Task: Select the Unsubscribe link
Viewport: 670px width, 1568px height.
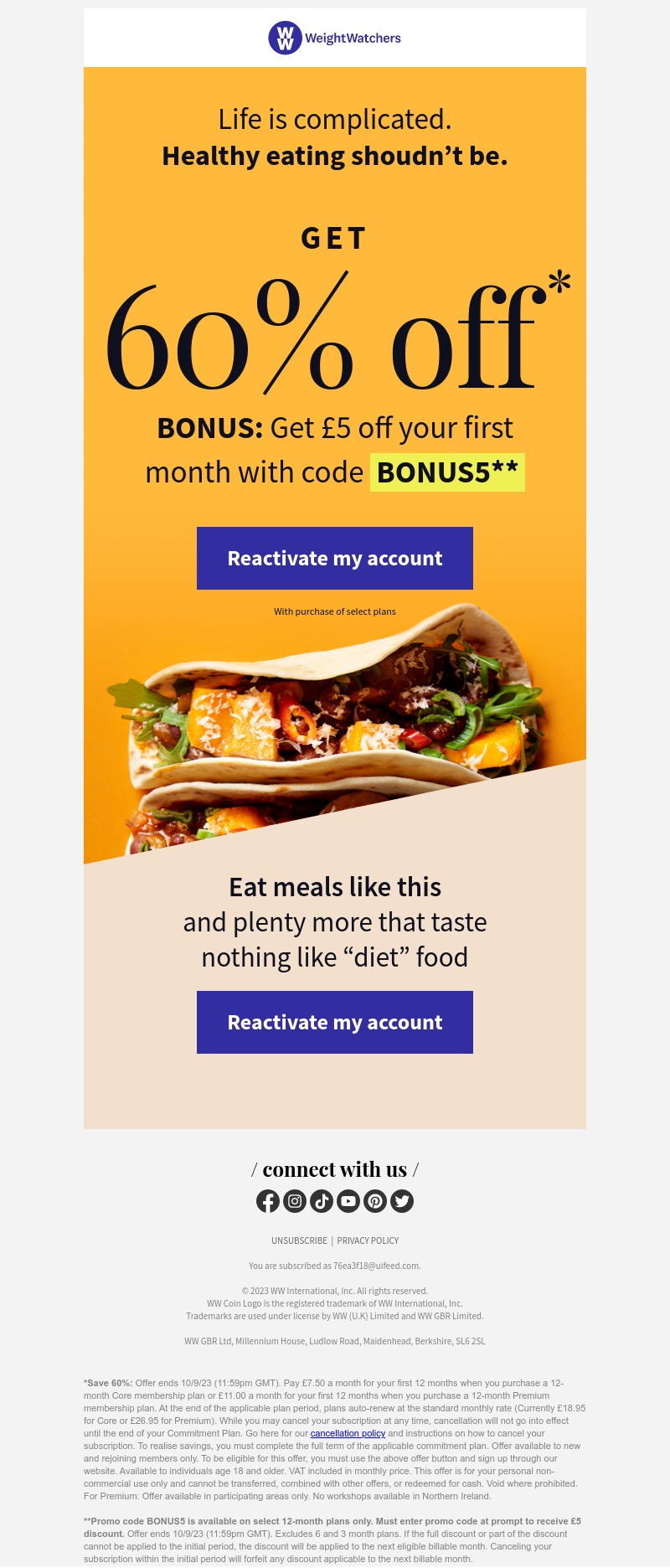Action: tap(299, 1240)
